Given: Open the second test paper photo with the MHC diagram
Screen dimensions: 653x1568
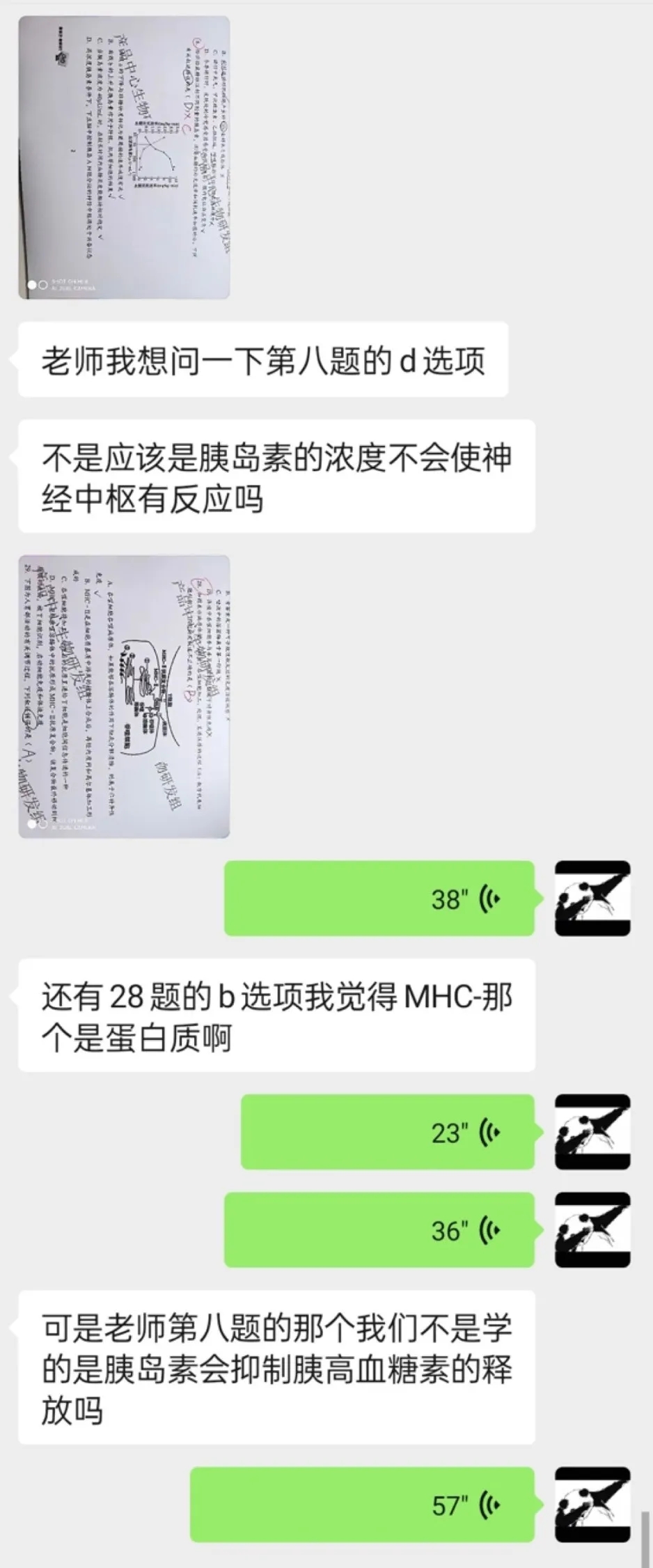Looking at the screenshot, I should click(x=124, y=696).
